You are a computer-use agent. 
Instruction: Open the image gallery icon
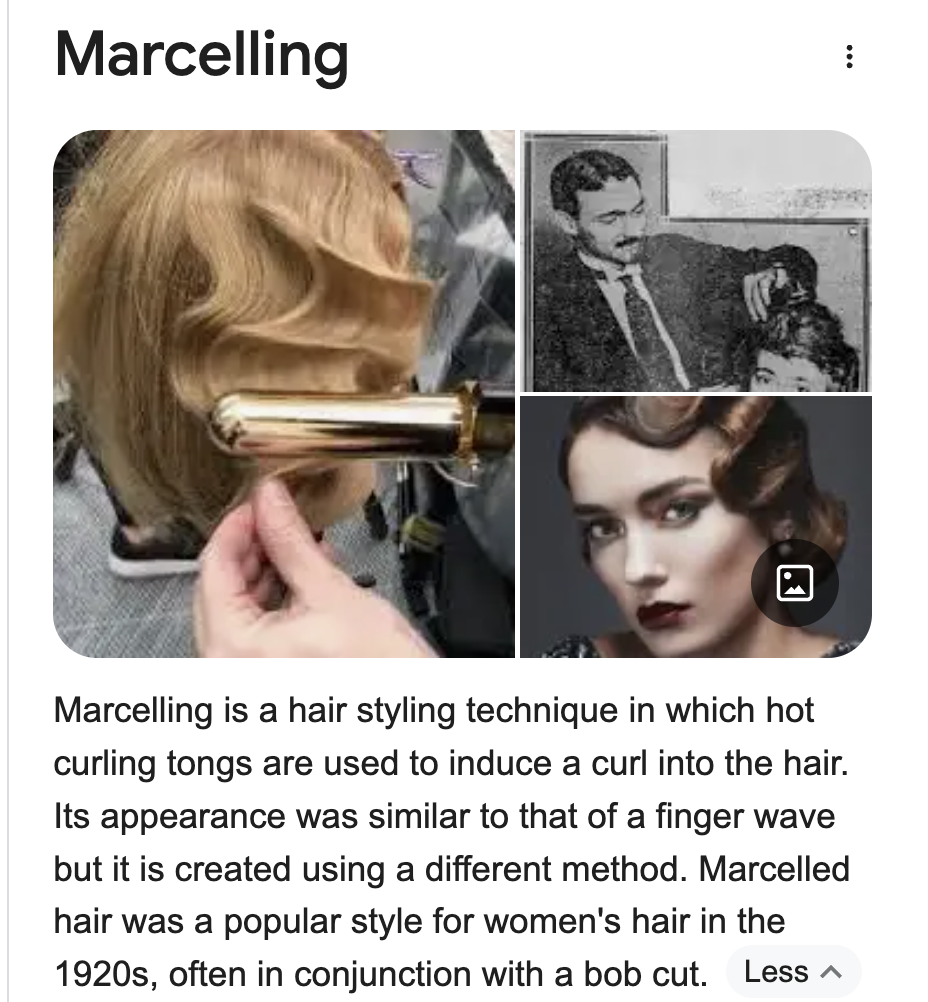(x=794, y=583)
